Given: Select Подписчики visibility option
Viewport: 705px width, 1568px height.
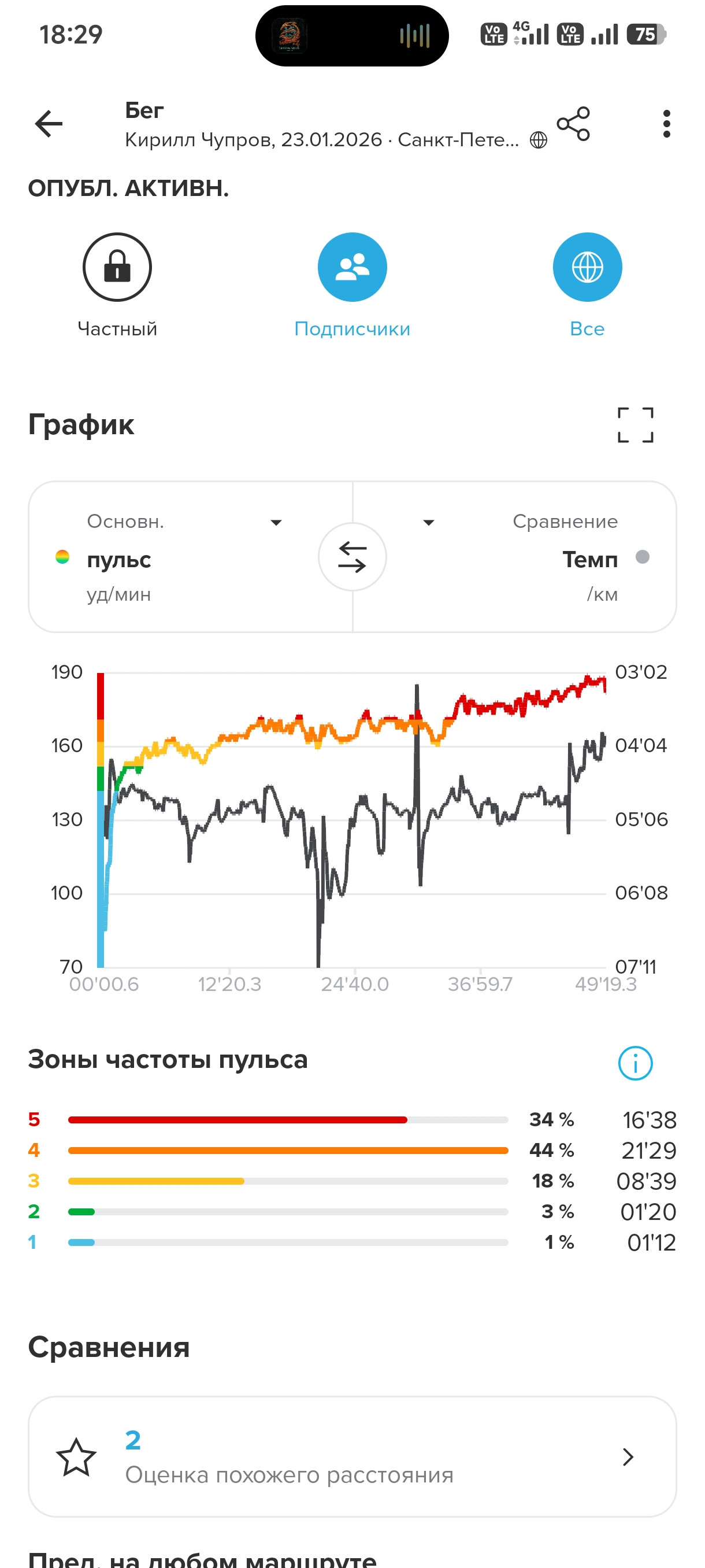Looking at the screenshot, I should (352, 286).
